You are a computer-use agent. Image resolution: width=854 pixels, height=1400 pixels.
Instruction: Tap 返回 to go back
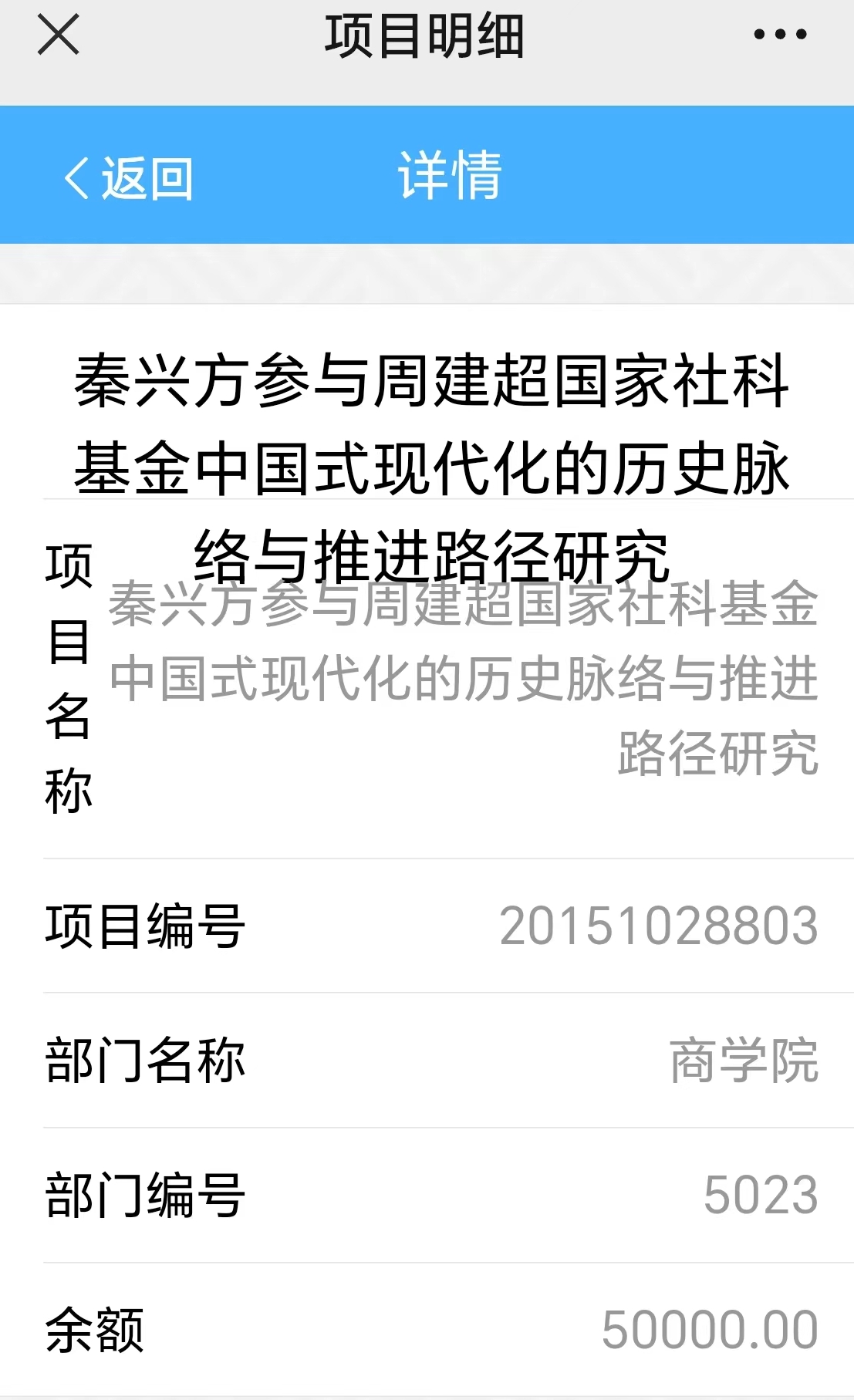click(128, 177)
